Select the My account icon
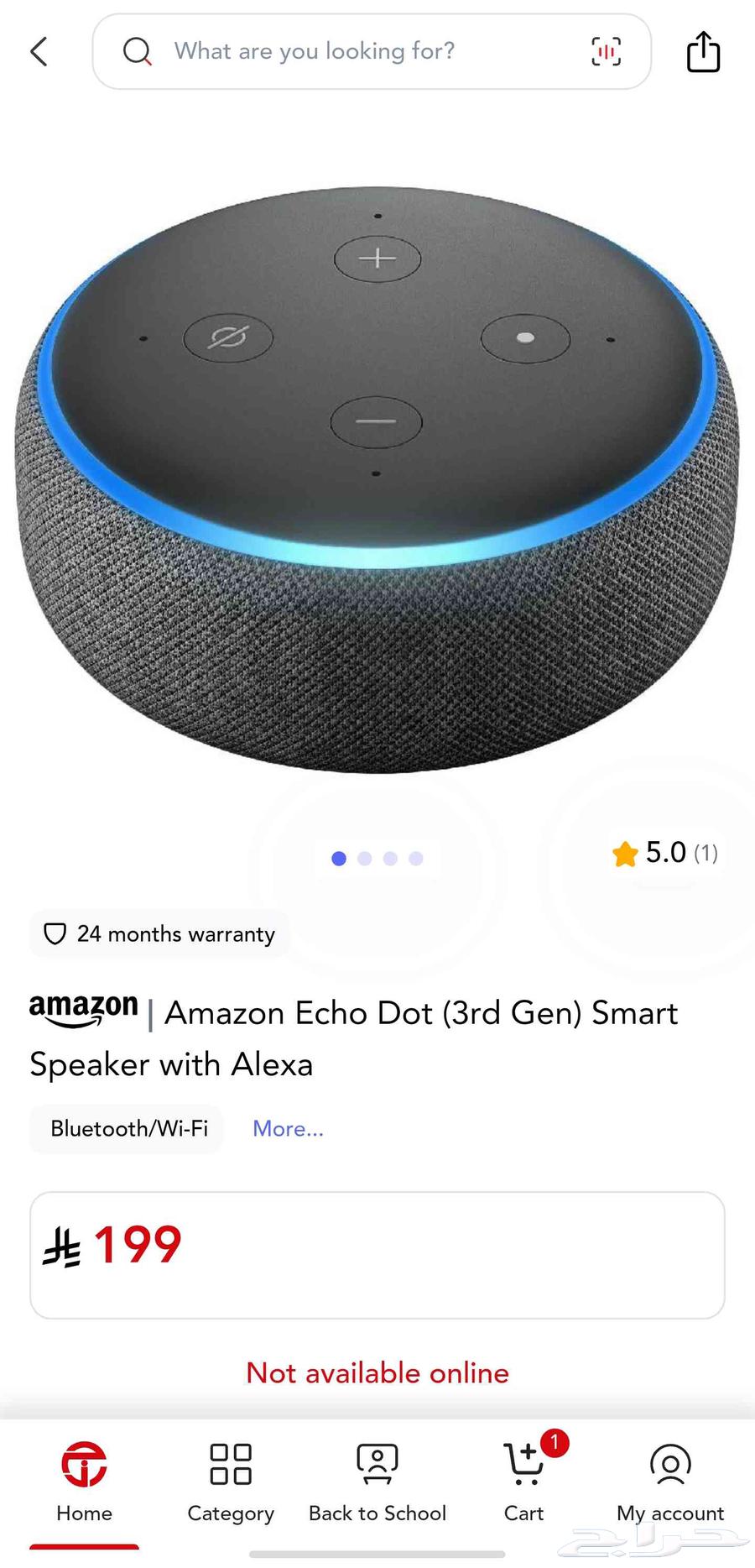The image size is (755, 1568). pos(669,1466)
